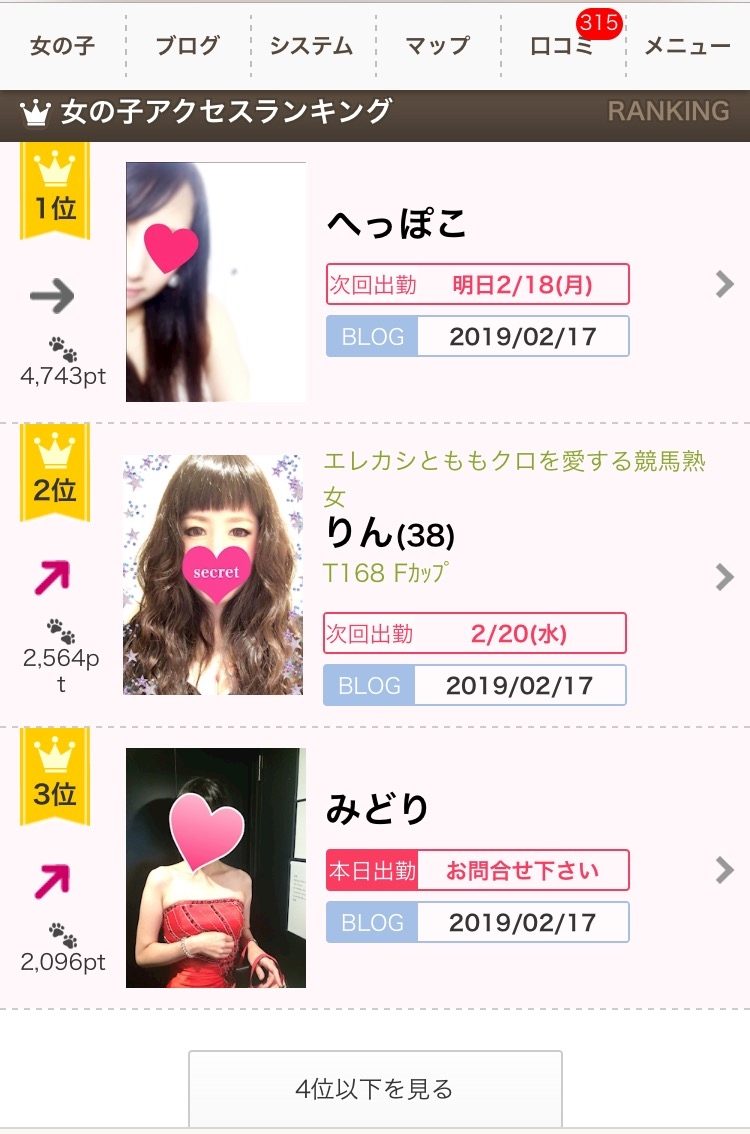Open へっぽこ's profile photo
The width and height of the screenshot is (750, 1134).
tap(216, 281)
